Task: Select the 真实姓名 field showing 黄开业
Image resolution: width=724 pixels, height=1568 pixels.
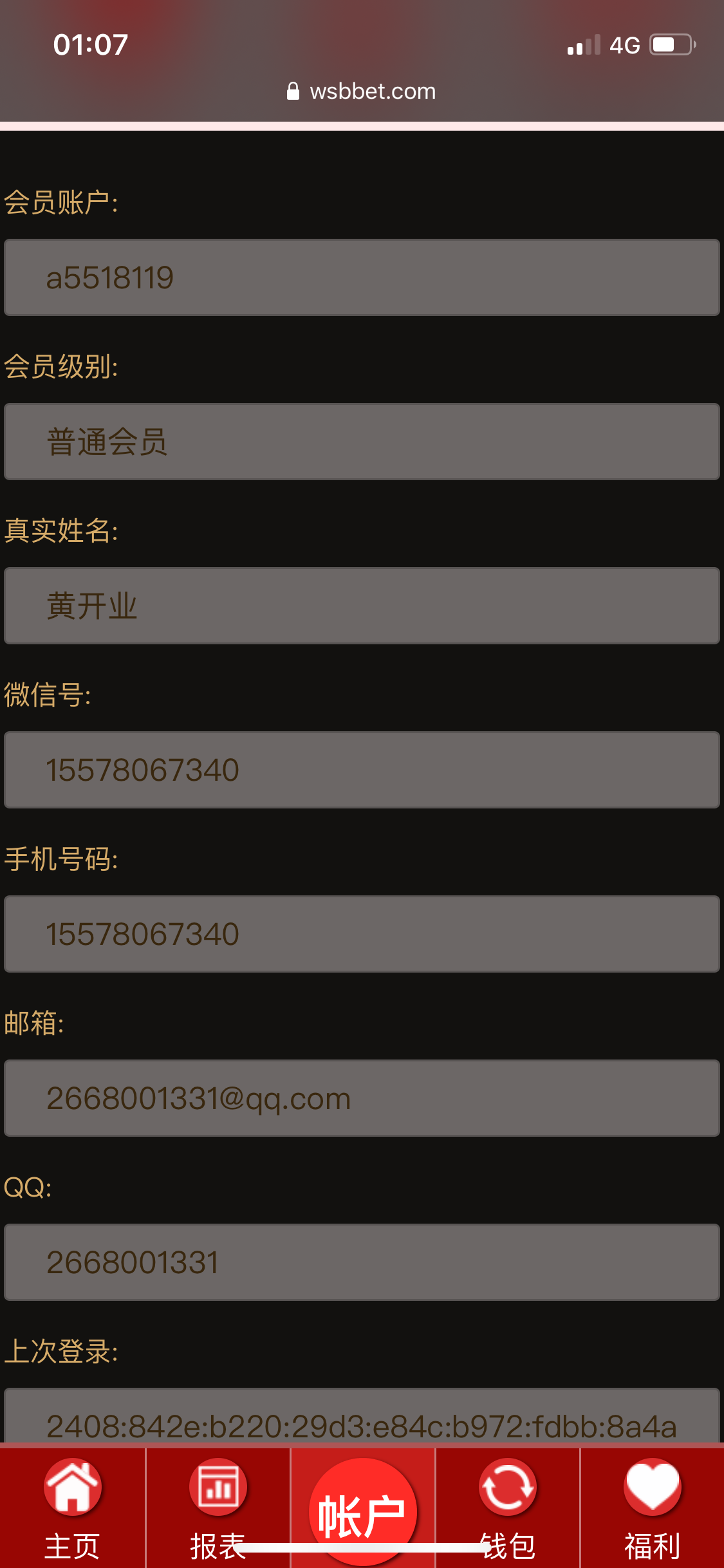Action: [x=362, y=606]
